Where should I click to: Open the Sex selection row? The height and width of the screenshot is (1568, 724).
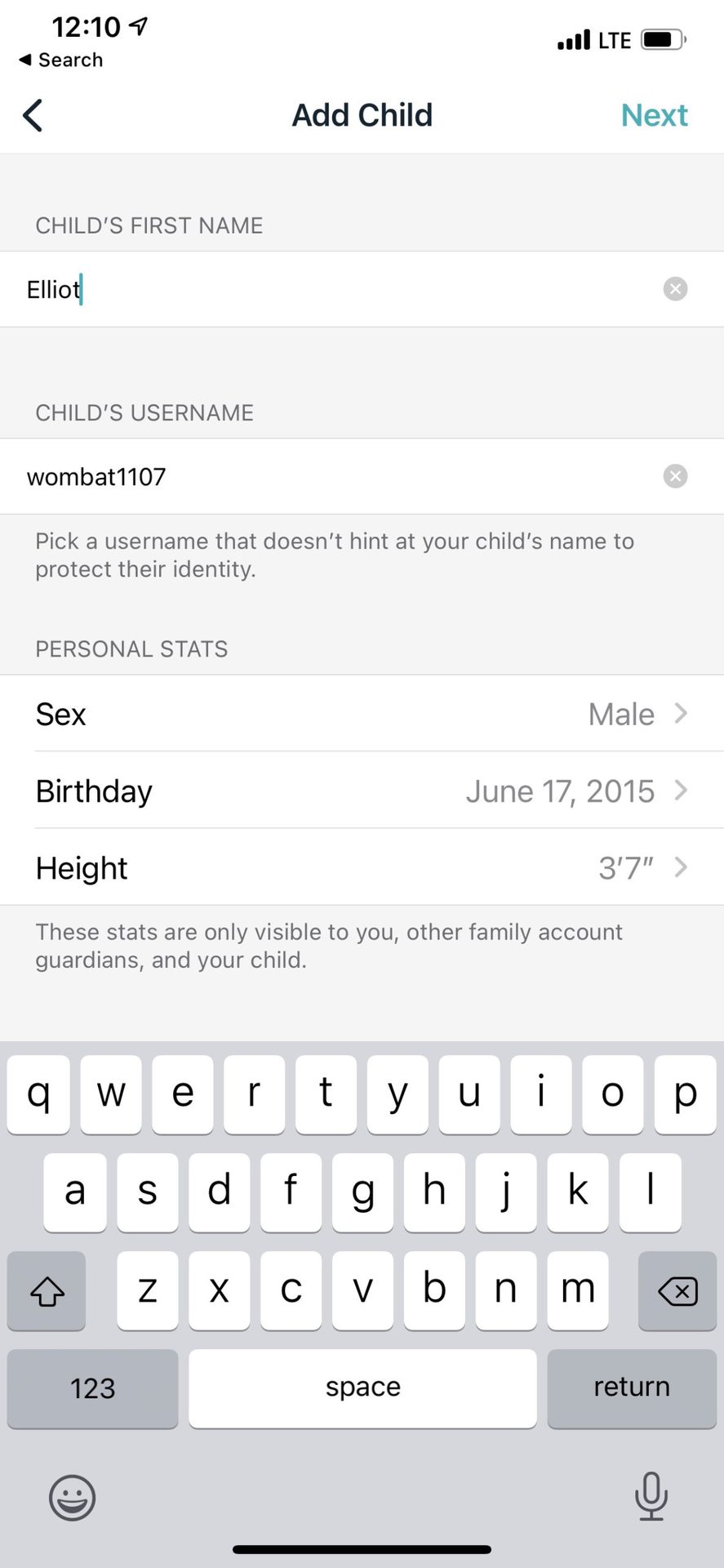(x=362, y=714)
